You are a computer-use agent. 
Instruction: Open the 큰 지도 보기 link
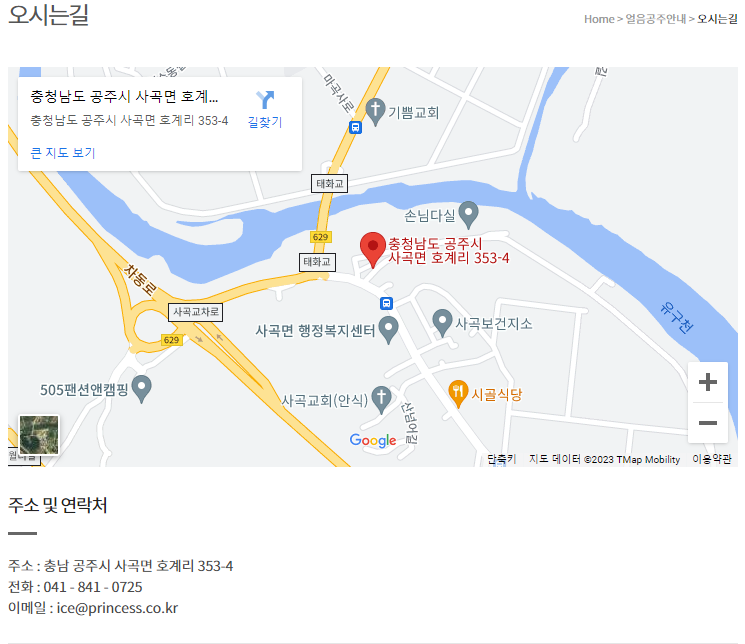(x=63, y=153)
